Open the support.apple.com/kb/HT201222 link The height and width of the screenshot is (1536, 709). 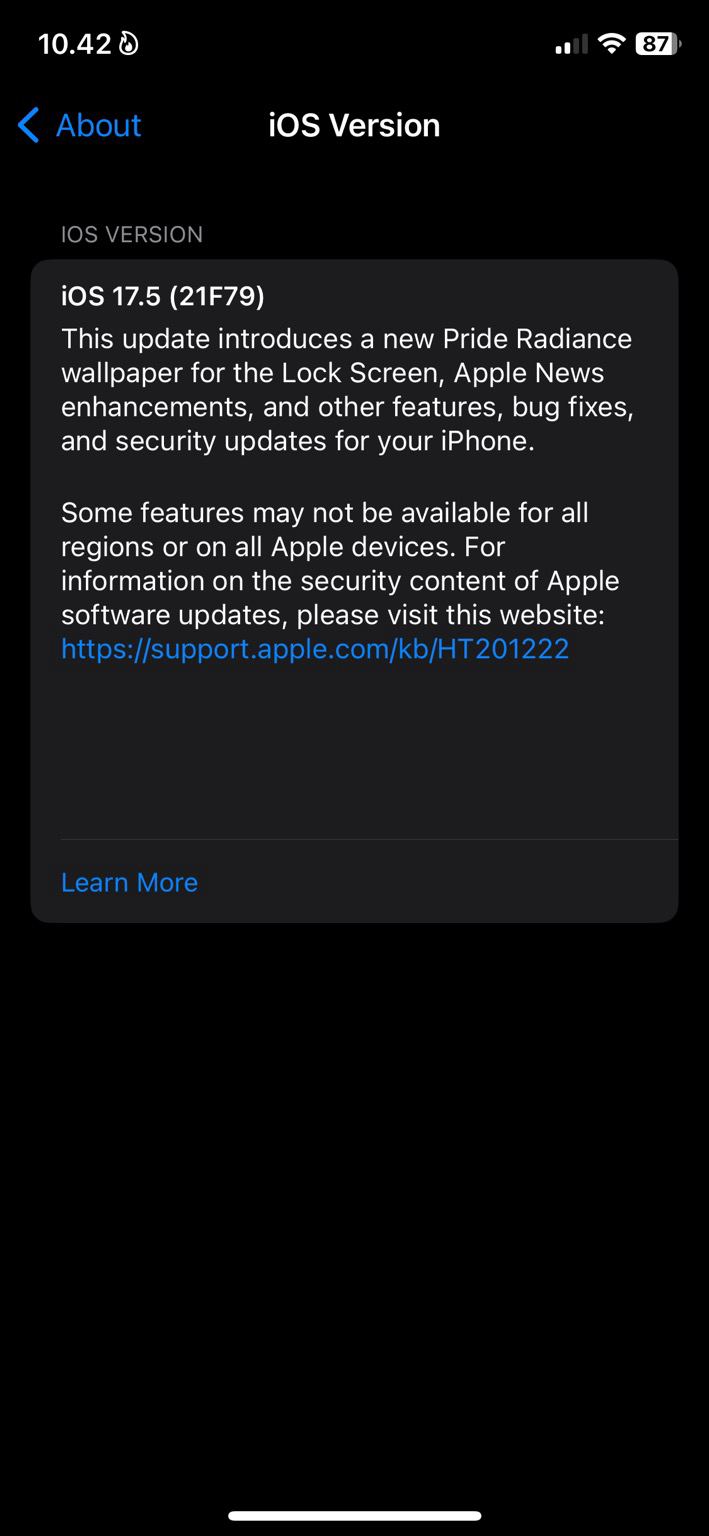315,649
